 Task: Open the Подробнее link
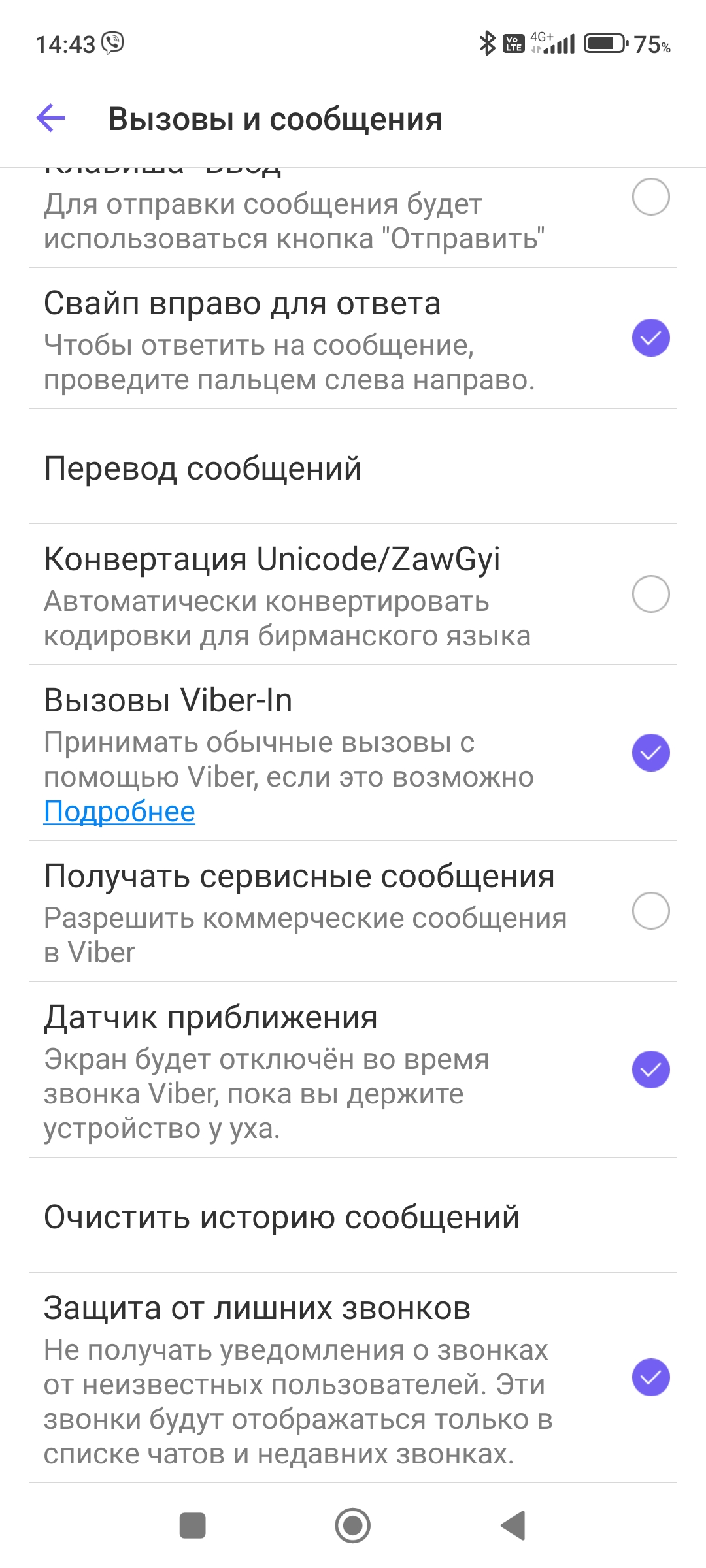[120, 812]
